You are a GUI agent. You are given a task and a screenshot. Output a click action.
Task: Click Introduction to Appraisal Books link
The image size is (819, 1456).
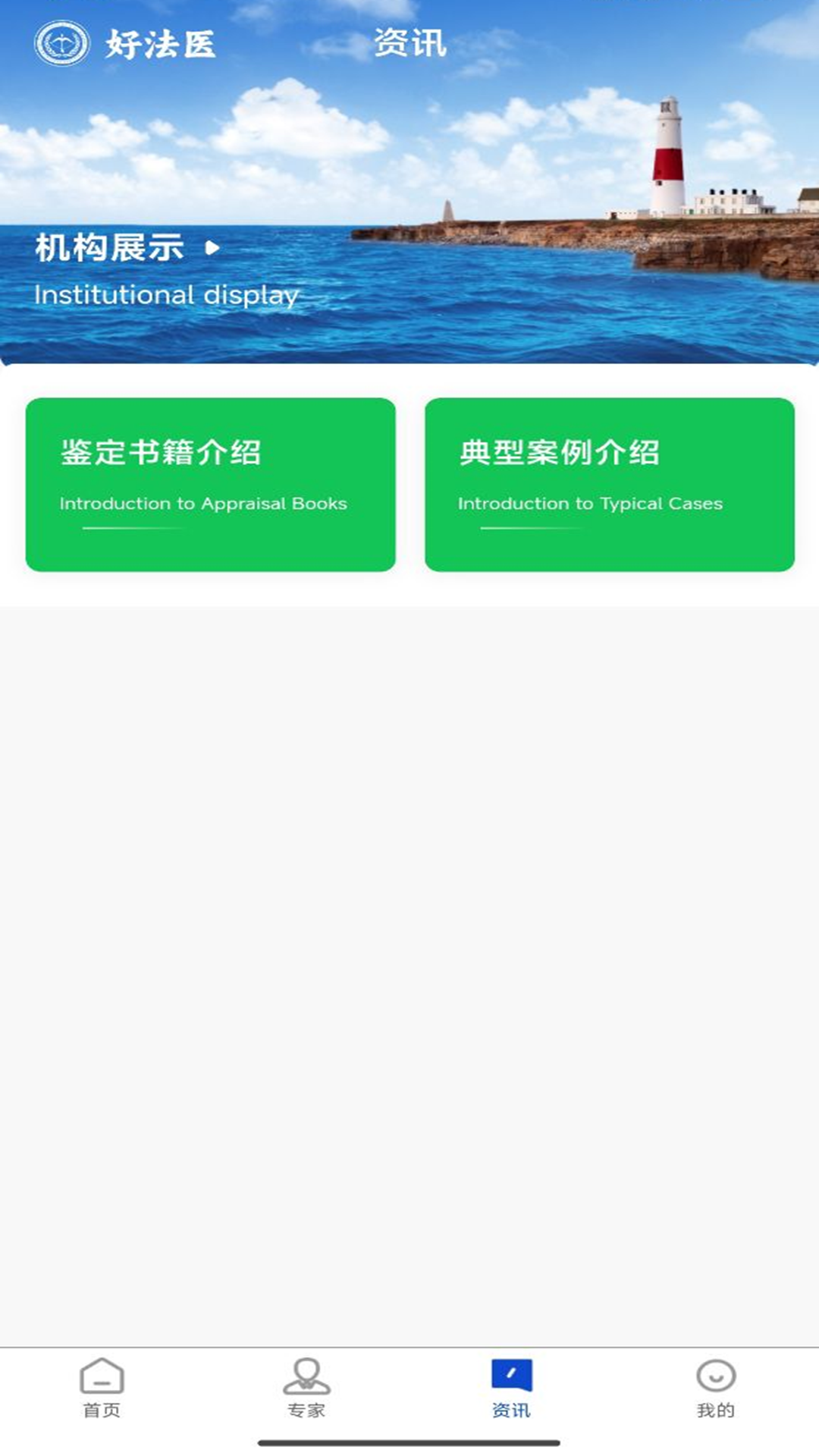pos(201,502)
